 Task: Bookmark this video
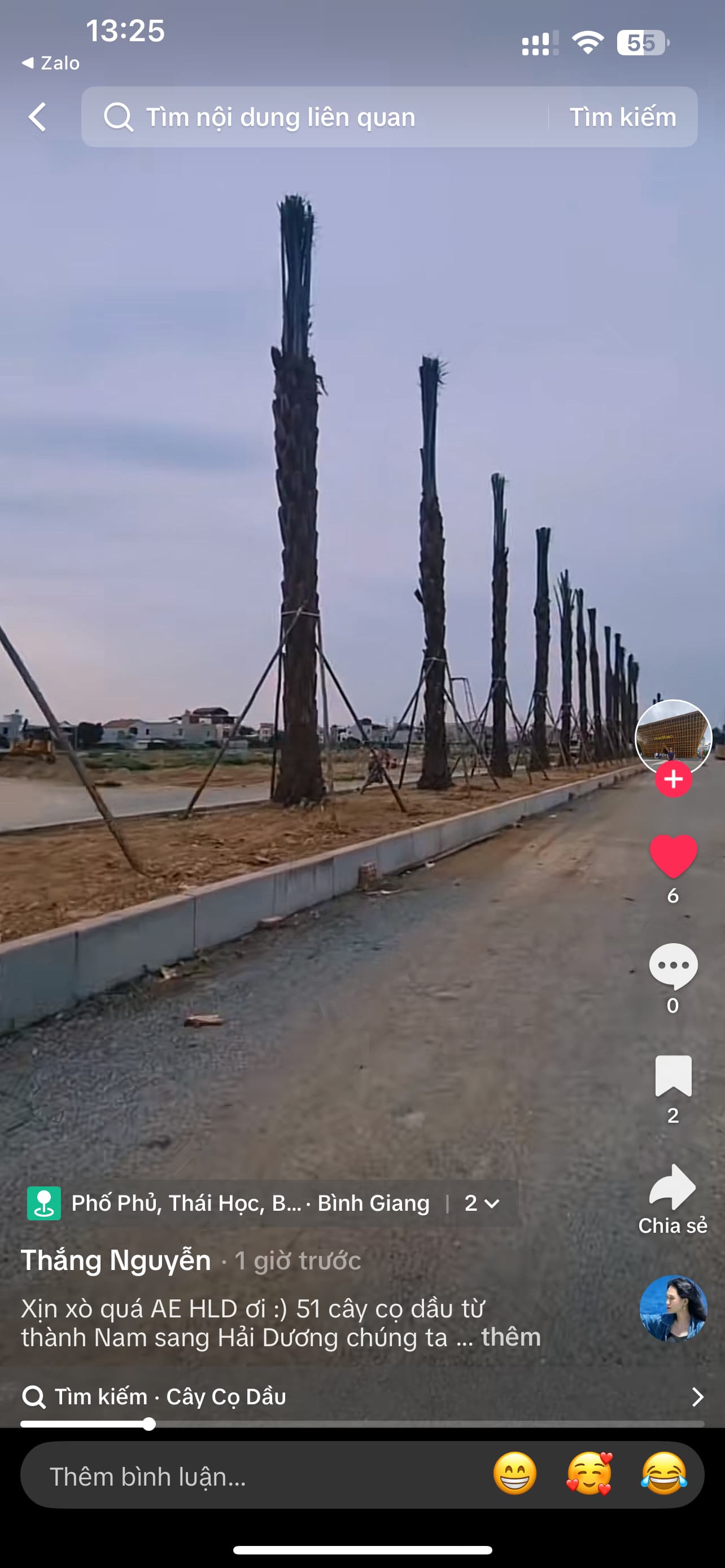(672, 1076)
